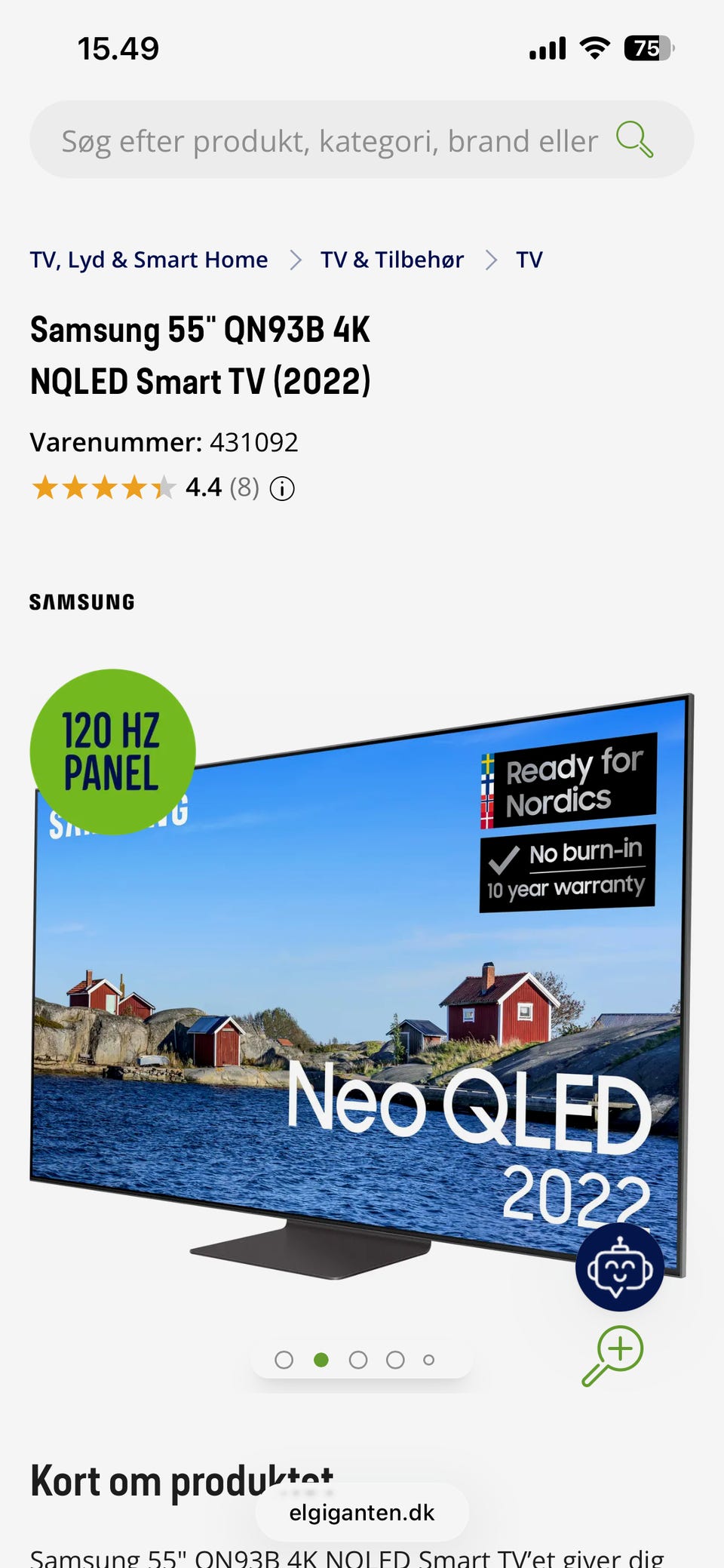Select the fourth carousel dot
This screenshot has width=724, height=1568.
(395, 1360)
